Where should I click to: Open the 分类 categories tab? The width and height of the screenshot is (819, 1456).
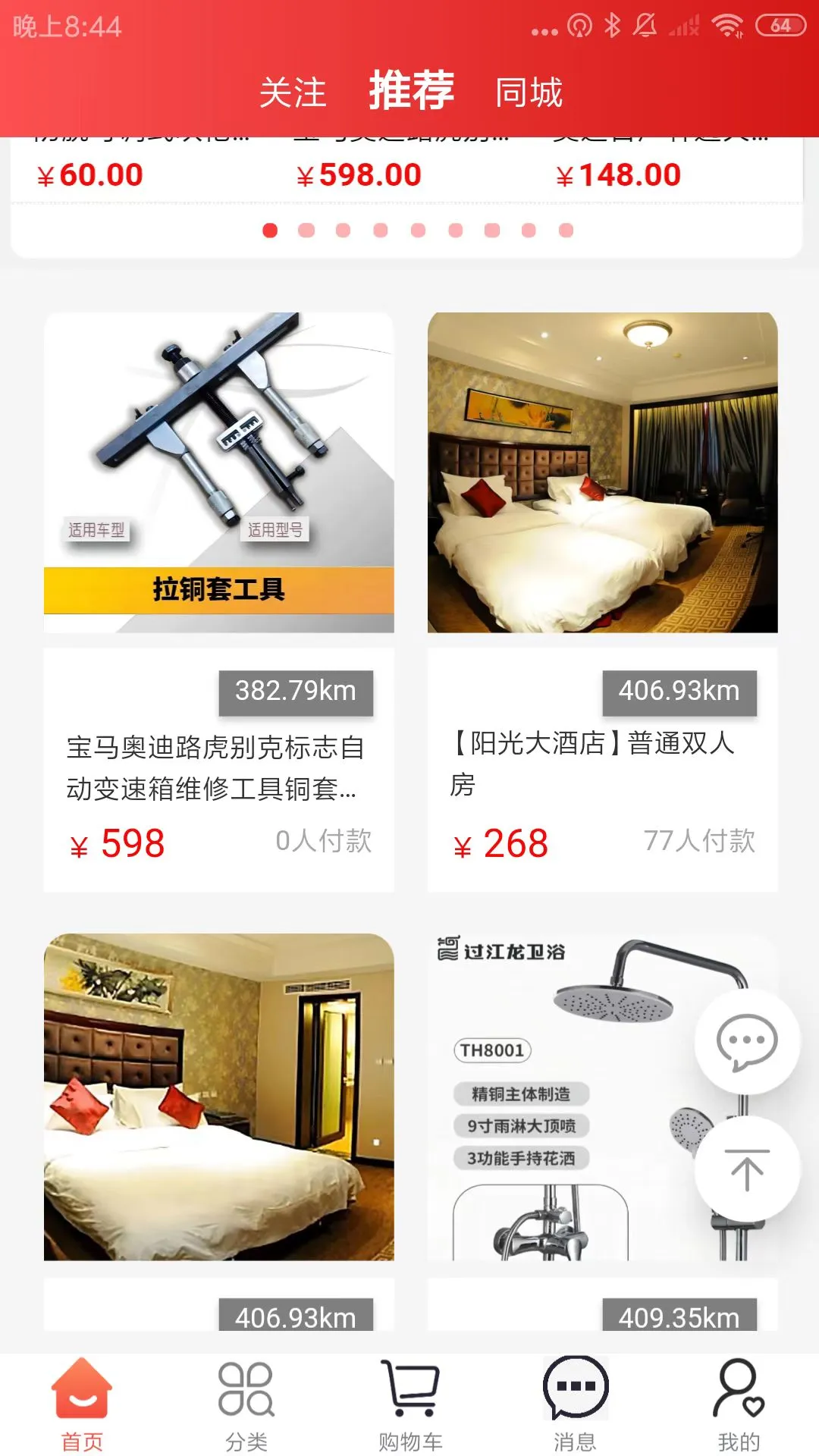pos(246,1404)
